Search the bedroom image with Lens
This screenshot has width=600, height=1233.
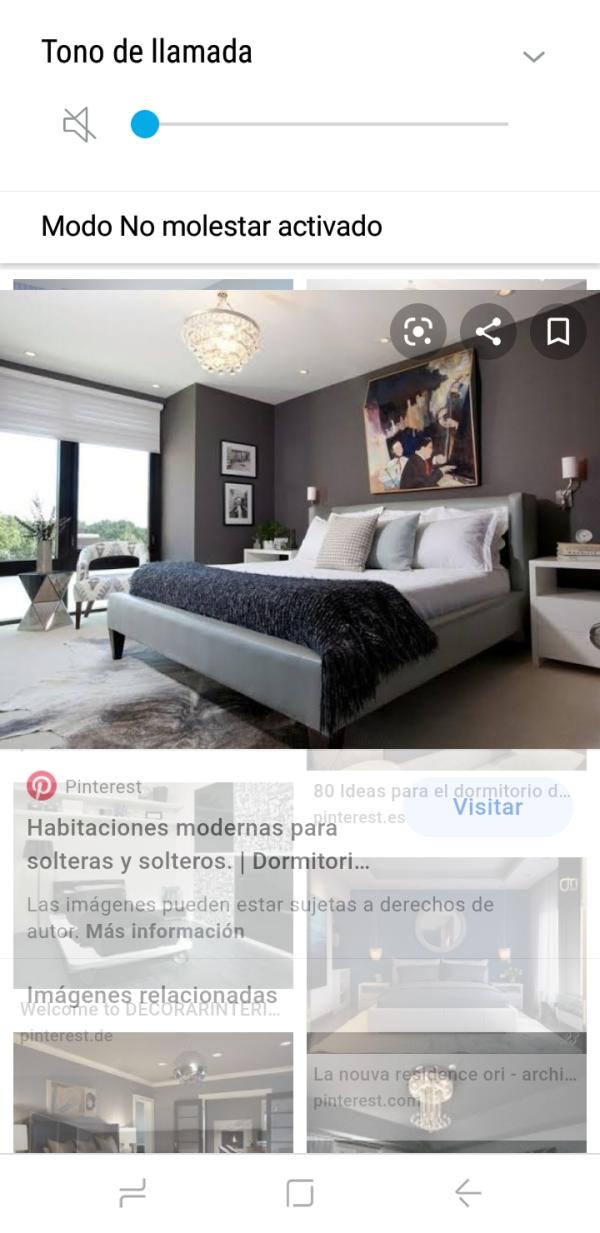coord(417,331)
